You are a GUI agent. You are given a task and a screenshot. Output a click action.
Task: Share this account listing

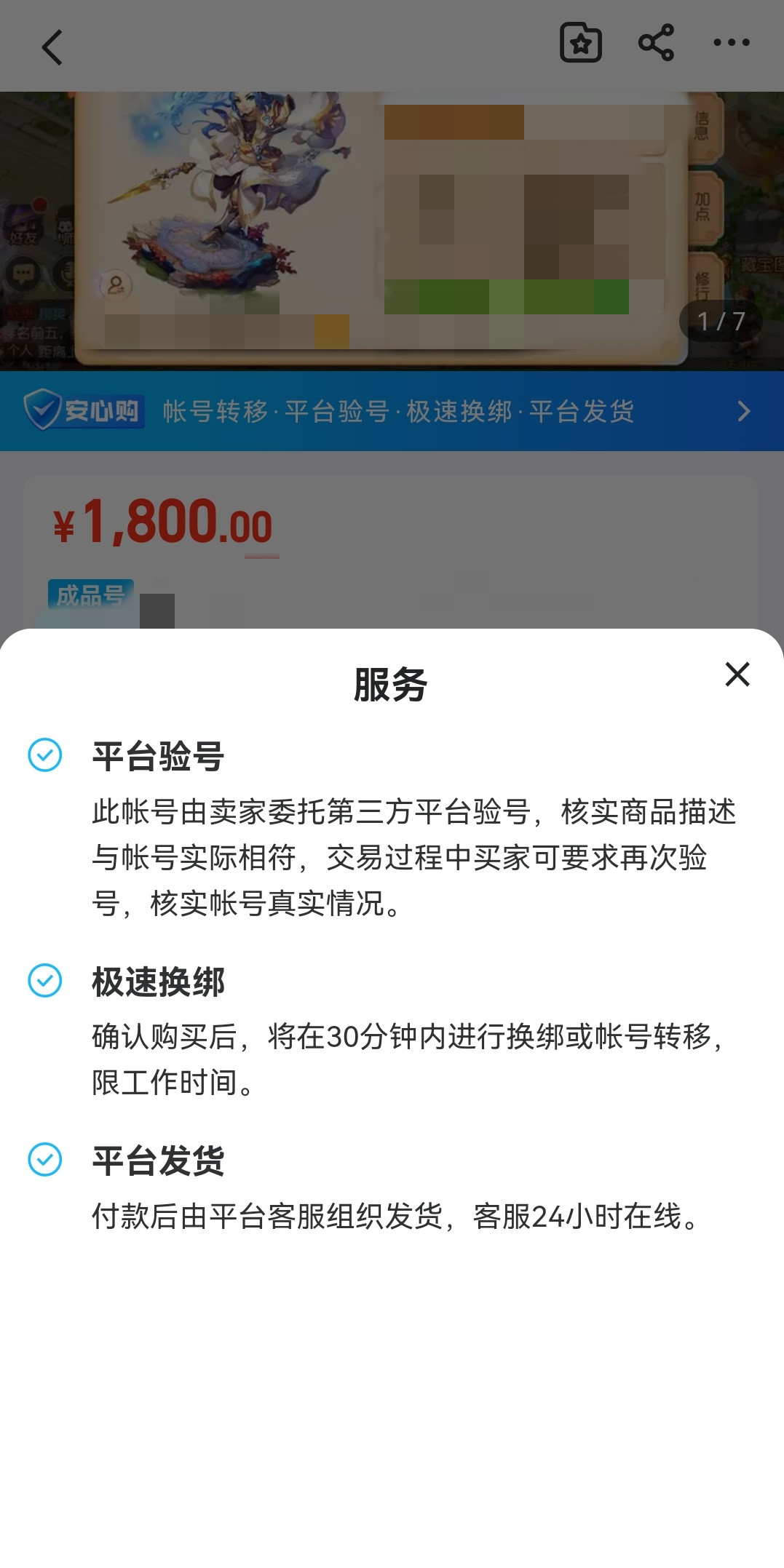(x=656, y=43)
